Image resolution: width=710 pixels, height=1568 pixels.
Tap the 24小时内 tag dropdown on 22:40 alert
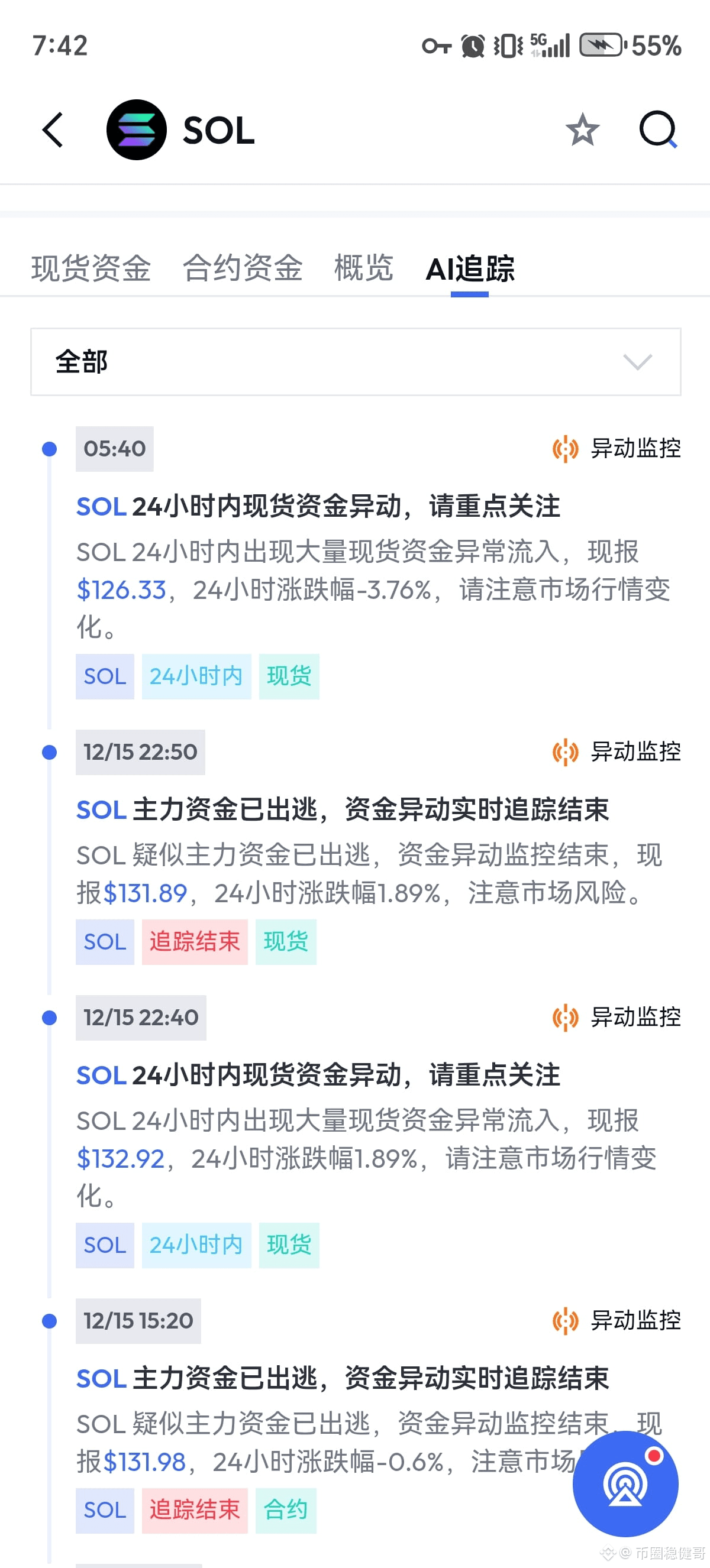click(x=196, y=1245)
